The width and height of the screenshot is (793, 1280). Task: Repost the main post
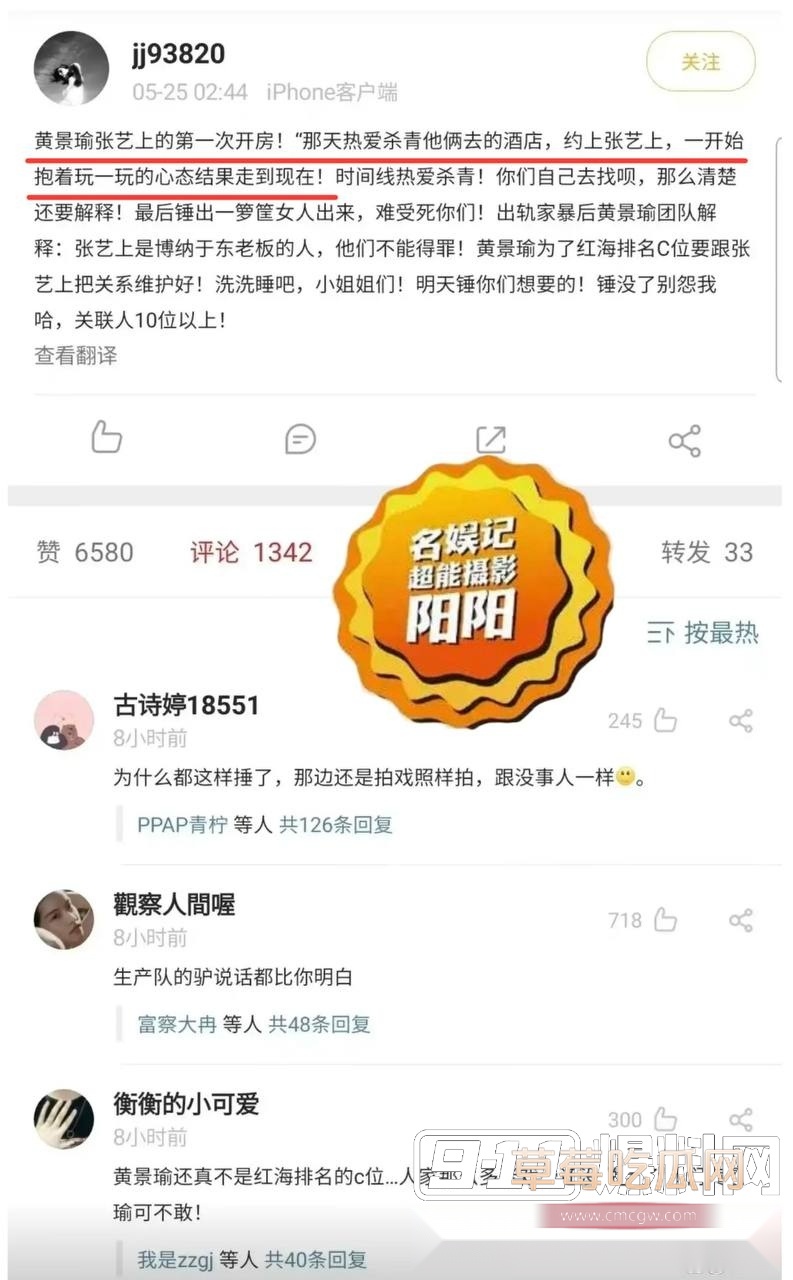[490, 439]
